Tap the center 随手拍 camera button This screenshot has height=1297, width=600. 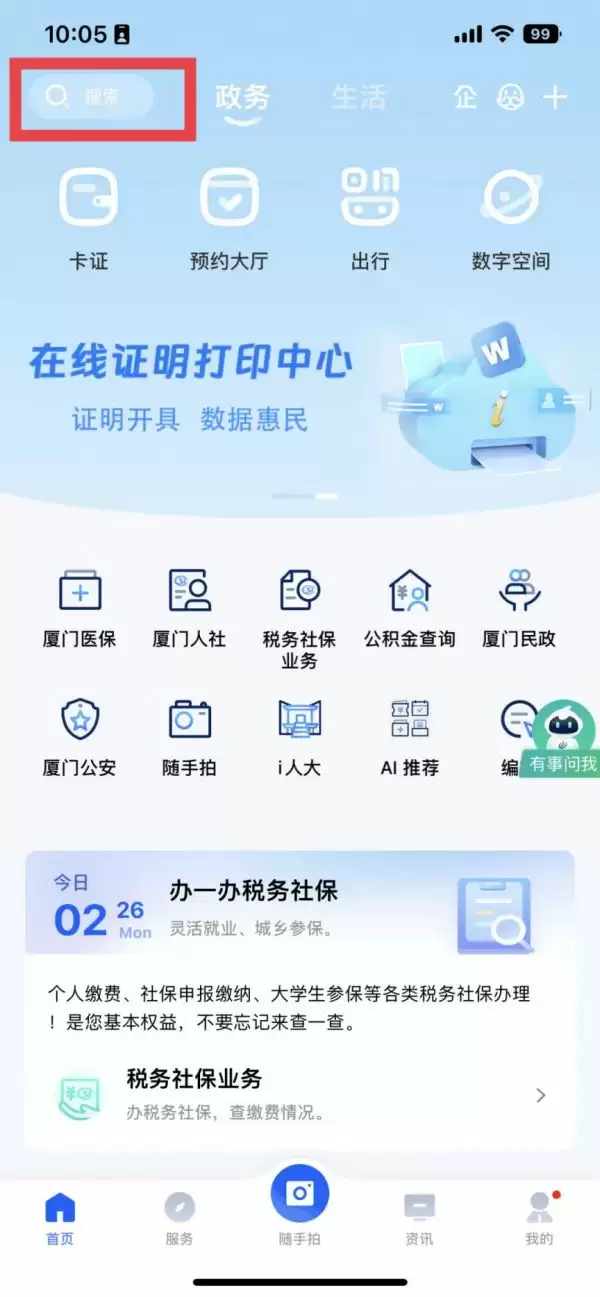(299, 1194)
